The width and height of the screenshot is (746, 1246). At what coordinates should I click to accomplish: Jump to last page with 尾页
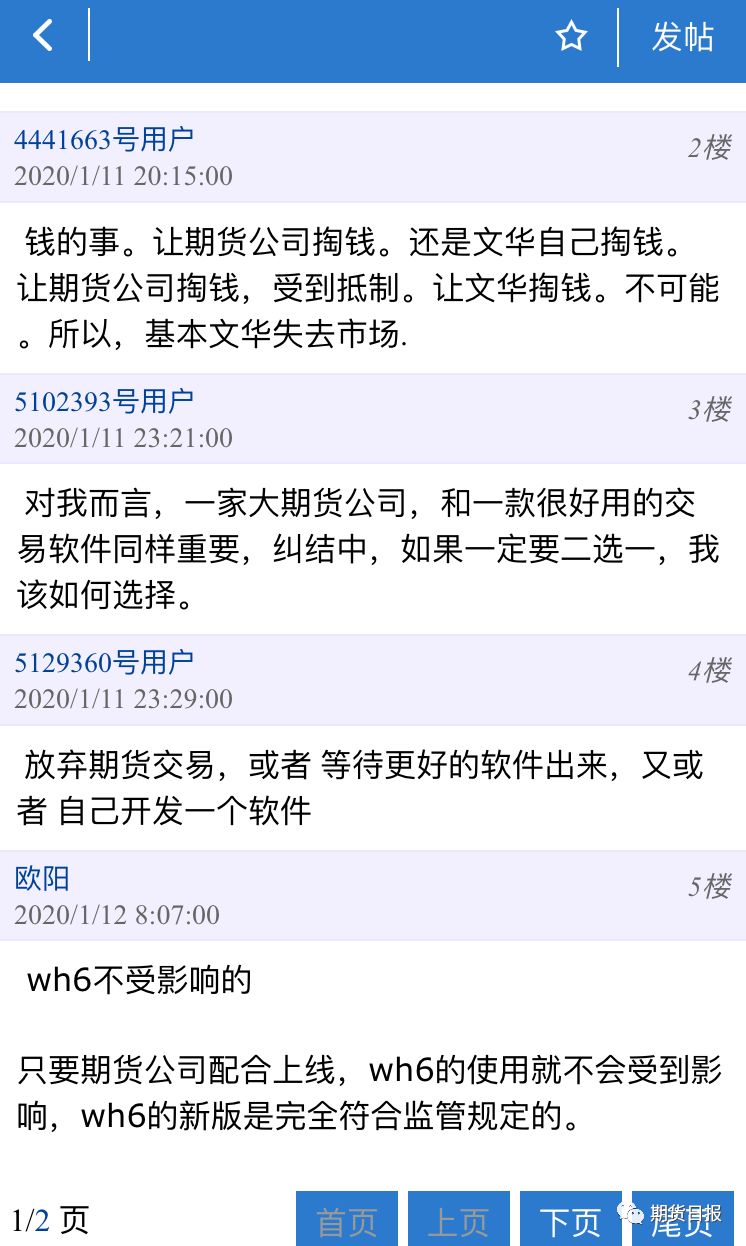click(683, 1219)
